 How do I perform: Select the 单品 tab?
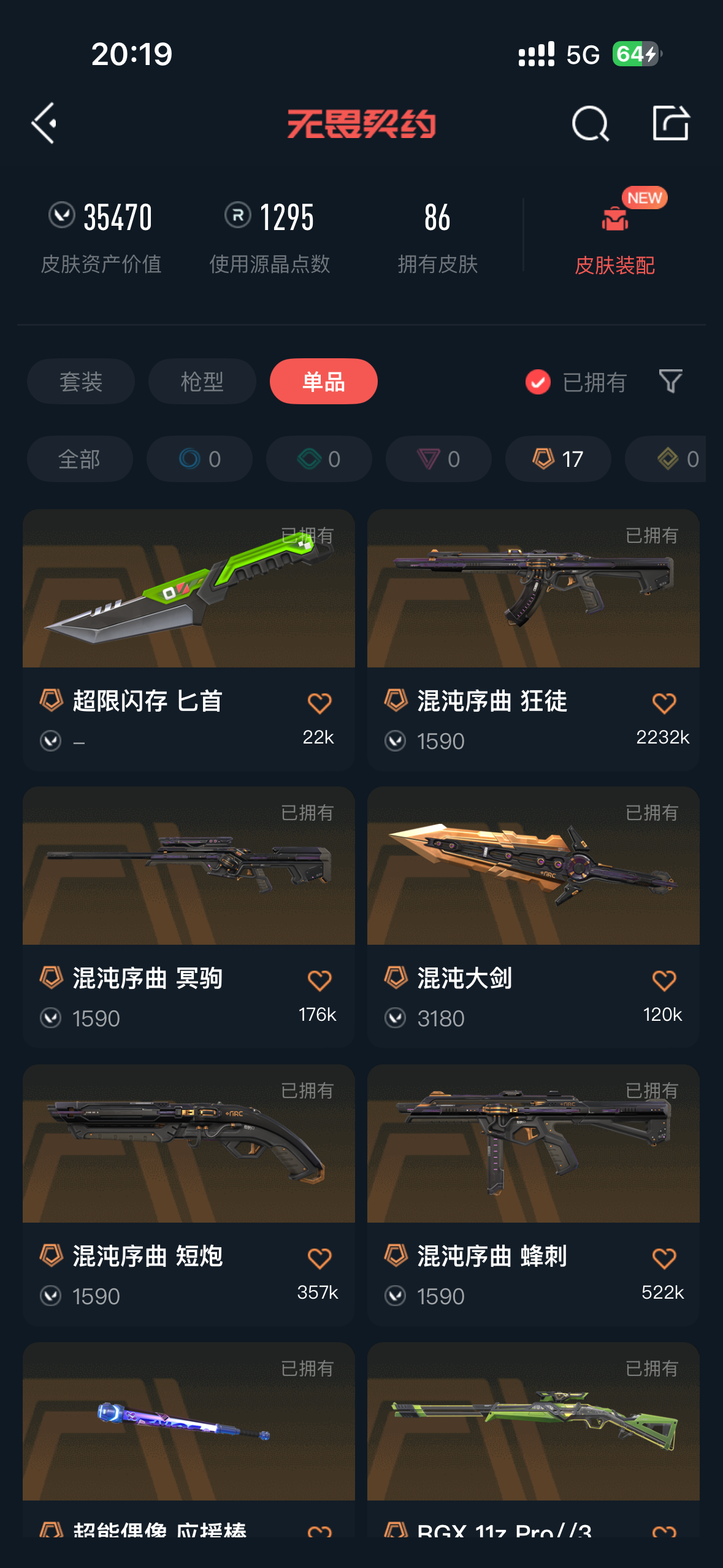point(323,382)
